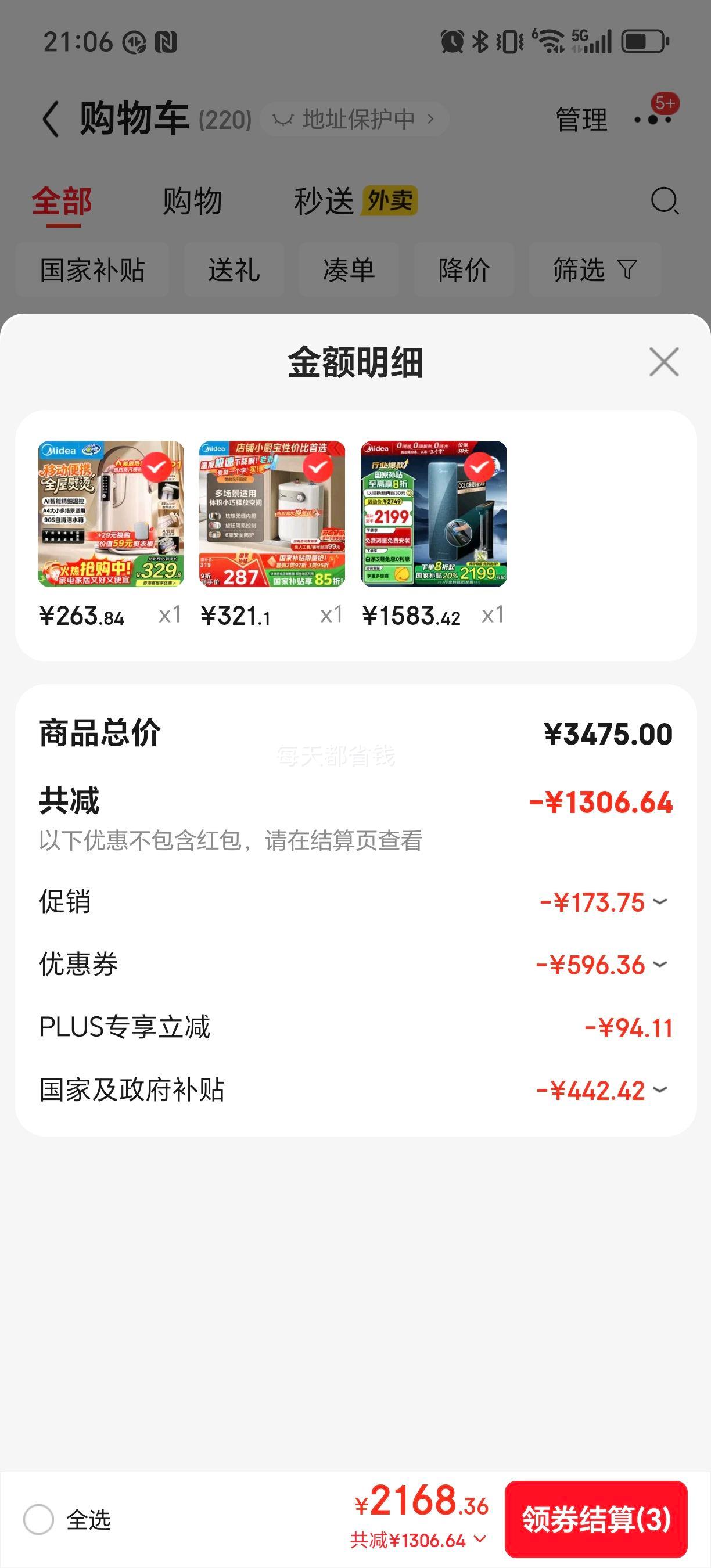Switch to the 秒送 tab
Viewport: 711px width, 1568px height.
point(324,201)
